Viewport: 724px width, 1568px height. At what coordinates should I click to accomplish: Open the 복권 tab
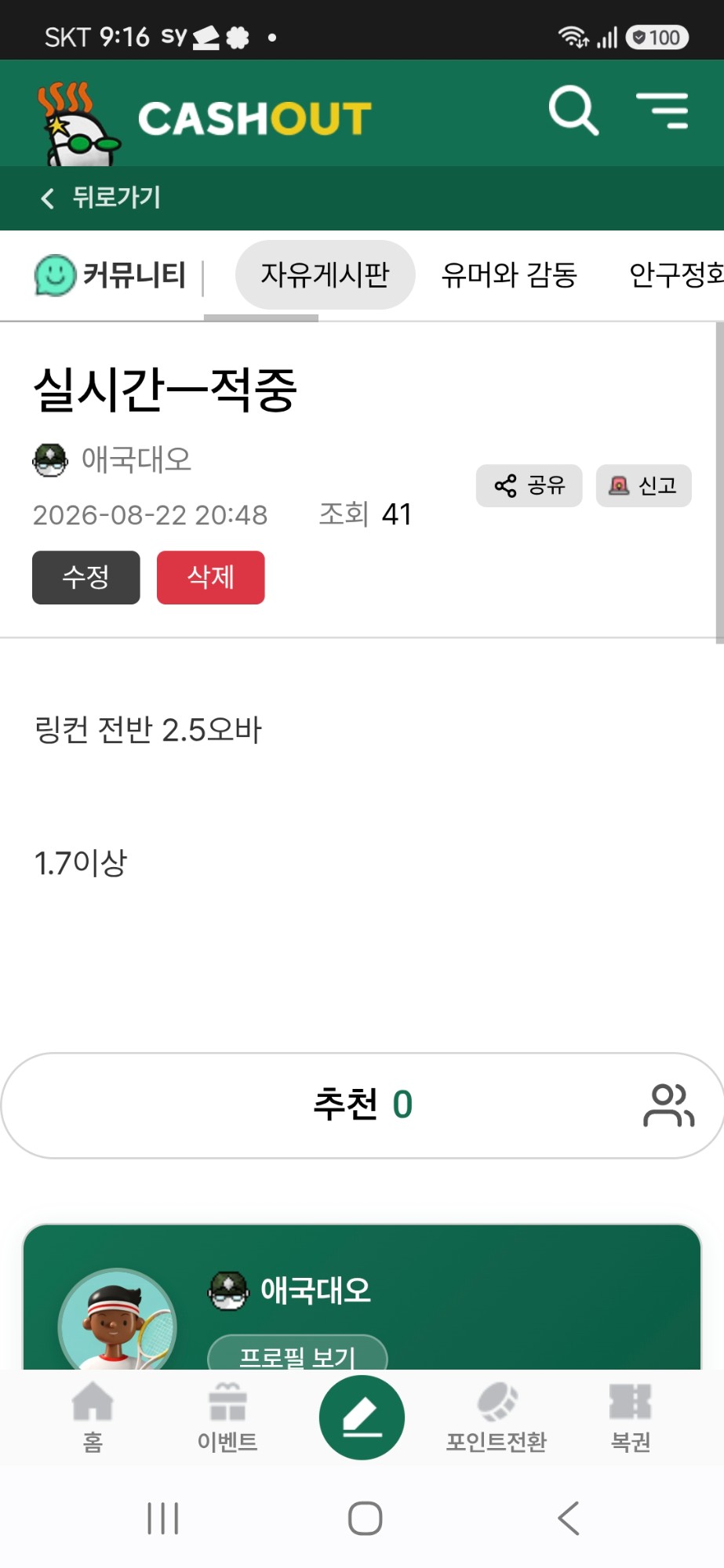point(631,1417)
